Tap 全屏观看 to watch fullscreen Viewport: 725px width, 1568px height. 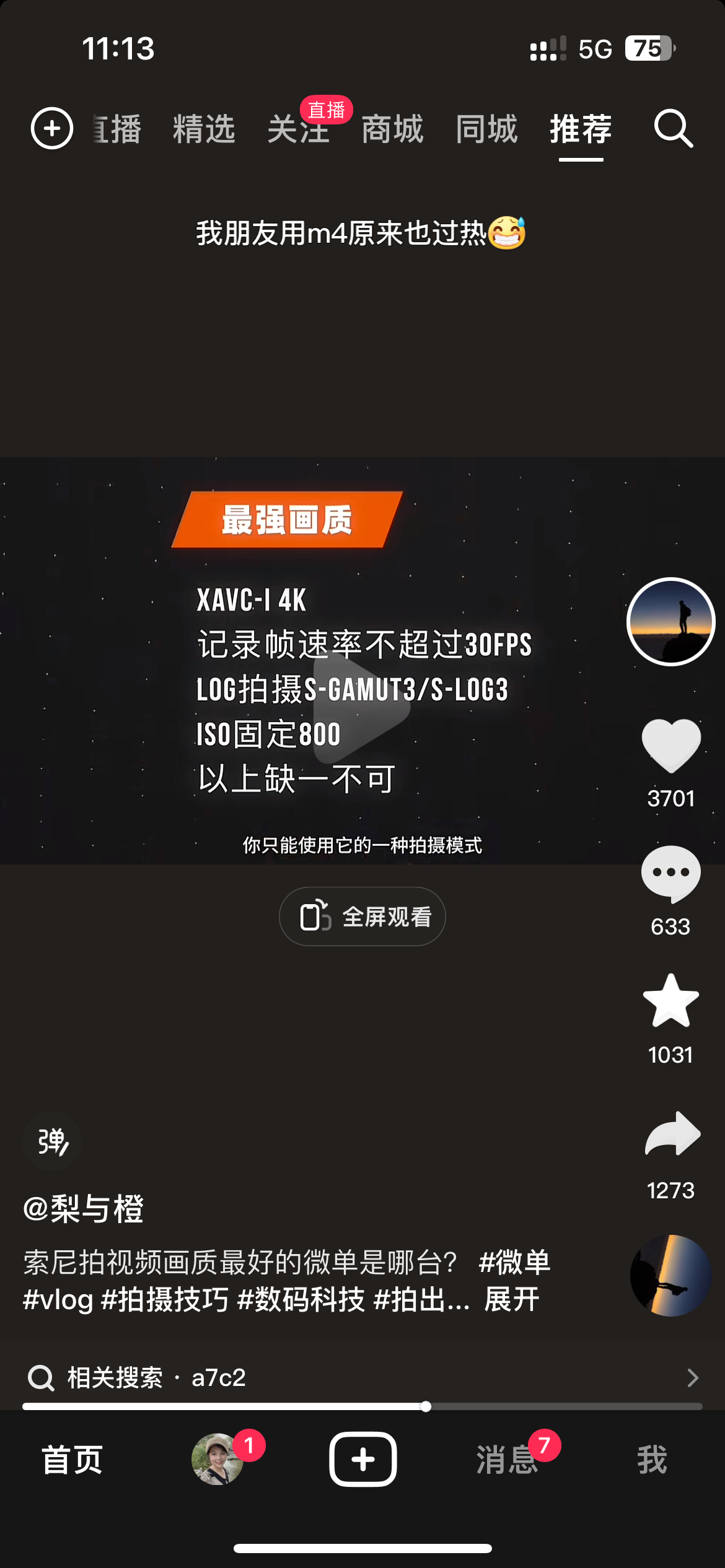(362, 917)
